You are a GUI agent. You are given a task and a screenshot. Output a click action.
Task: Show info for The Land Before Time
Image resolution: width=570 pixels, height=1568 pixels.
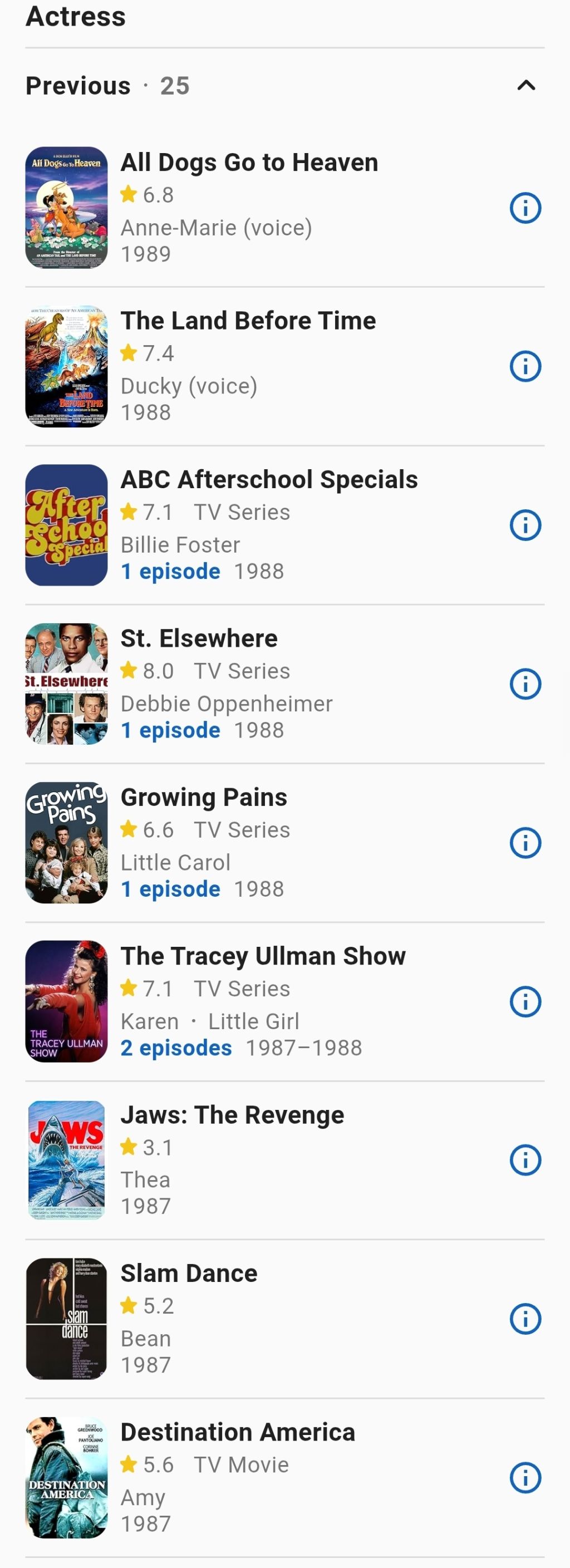click(x=525, y=366)
